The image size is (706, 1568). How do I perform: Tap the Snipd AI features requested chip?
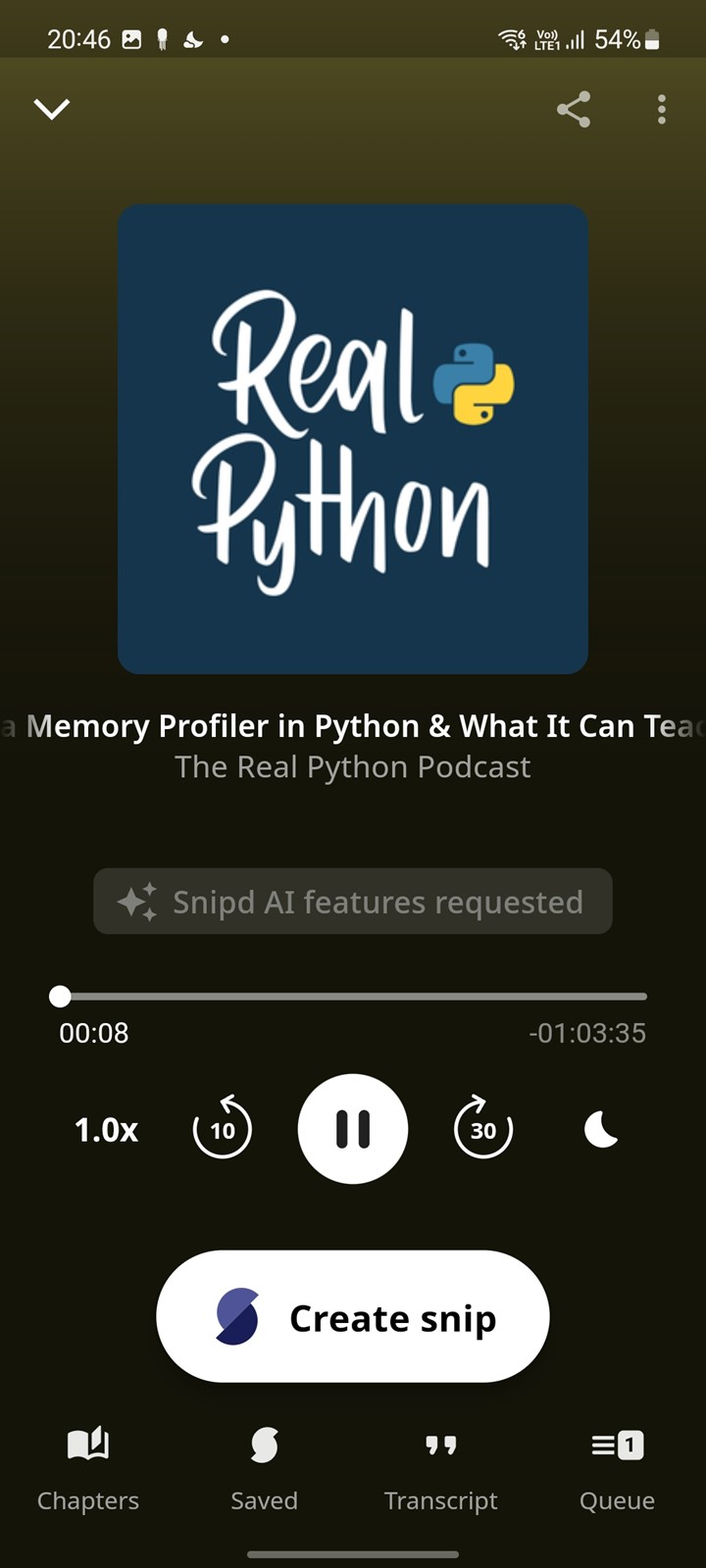(x=353, y=901)
